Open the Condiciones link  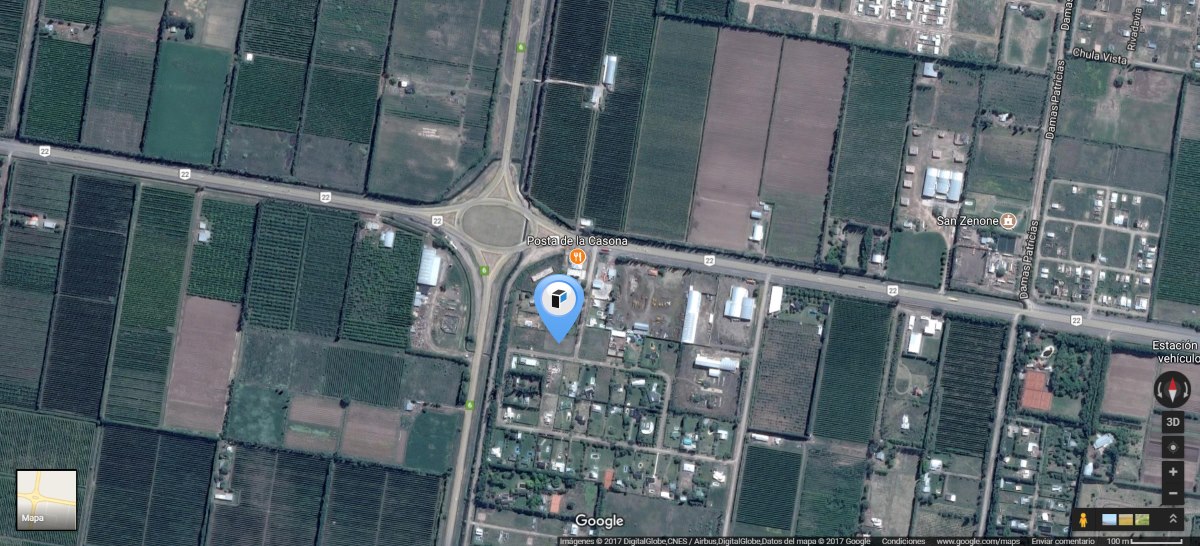point(903,541)
